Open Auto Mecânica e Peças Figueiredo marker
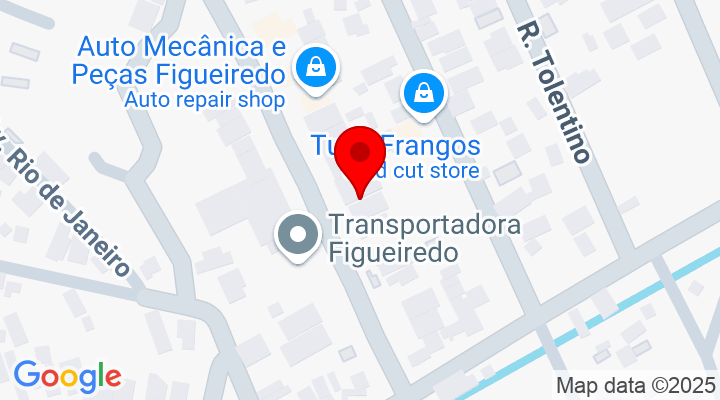720x400 pixels. pos(317,69)
